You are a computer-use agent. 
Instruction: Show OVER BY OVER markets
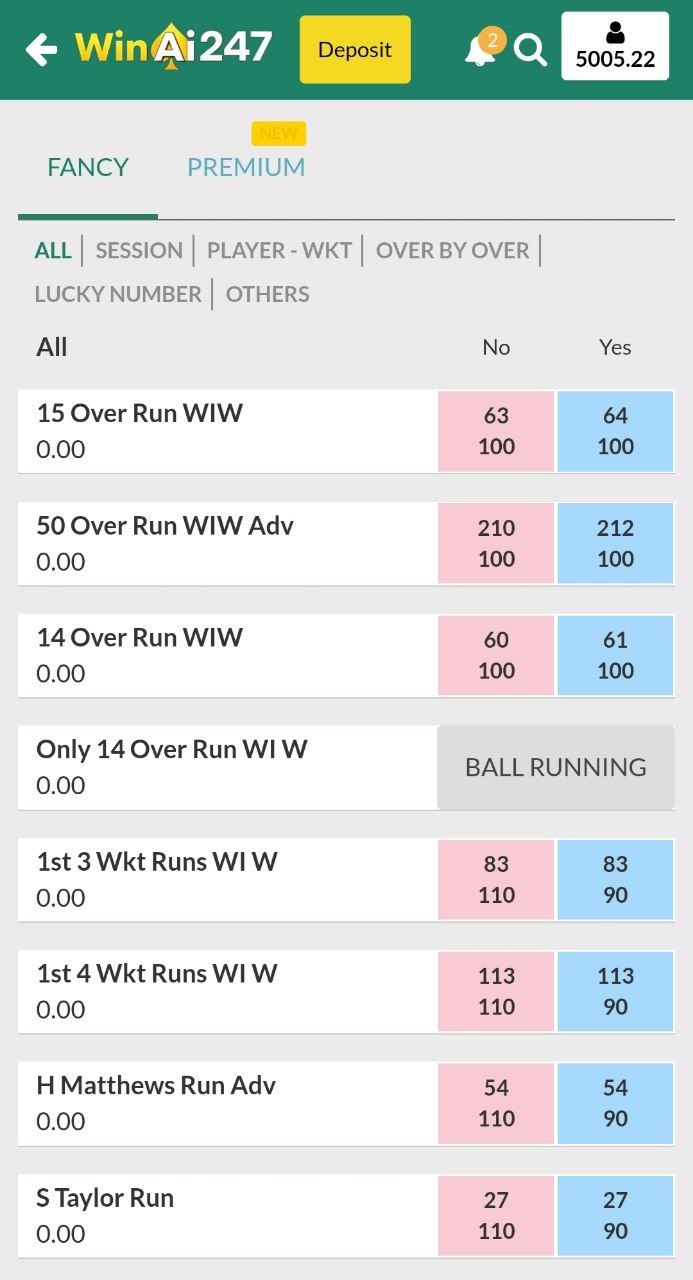[452, 250]
